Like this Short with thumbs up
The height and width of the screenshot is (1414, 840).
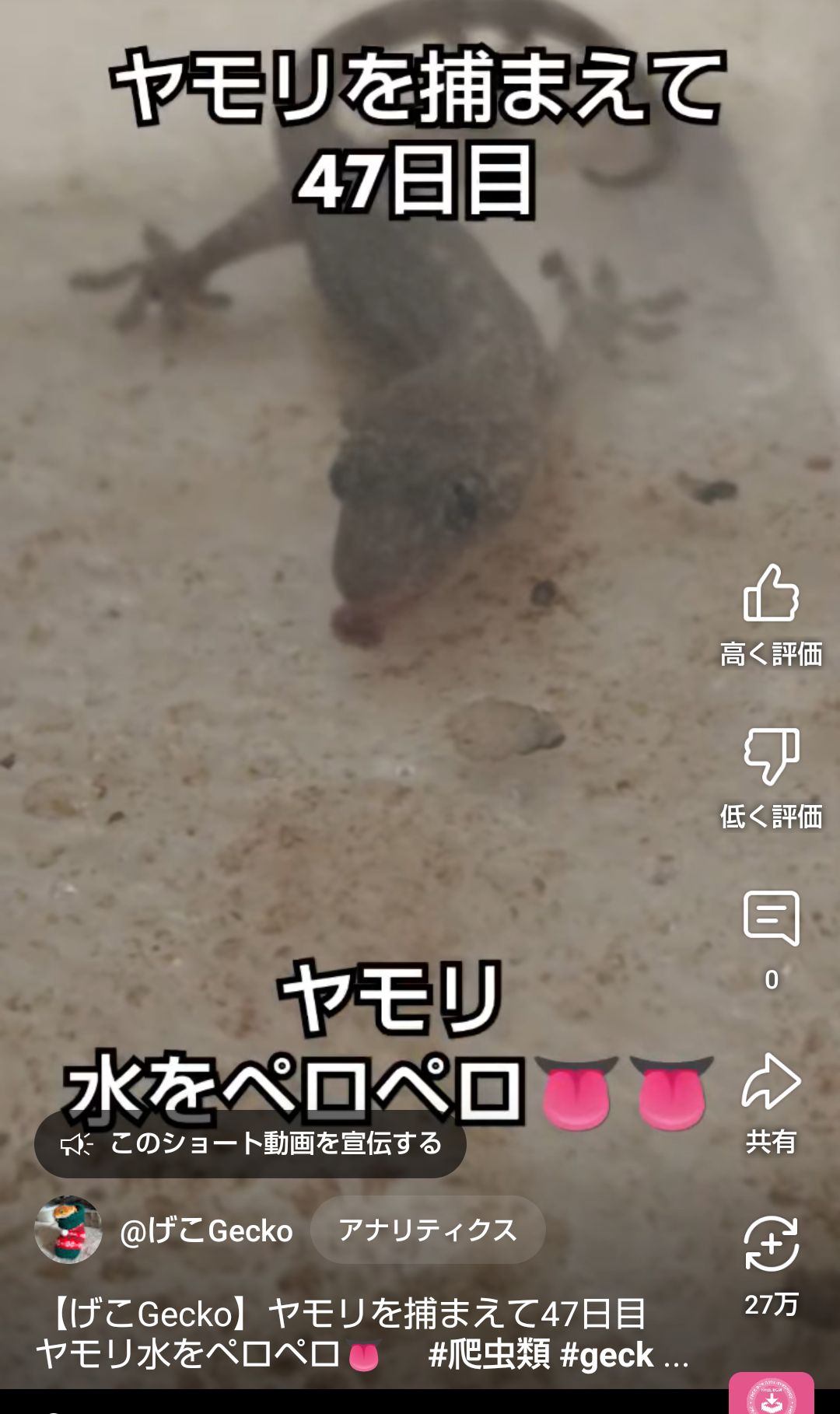point(771,595)
